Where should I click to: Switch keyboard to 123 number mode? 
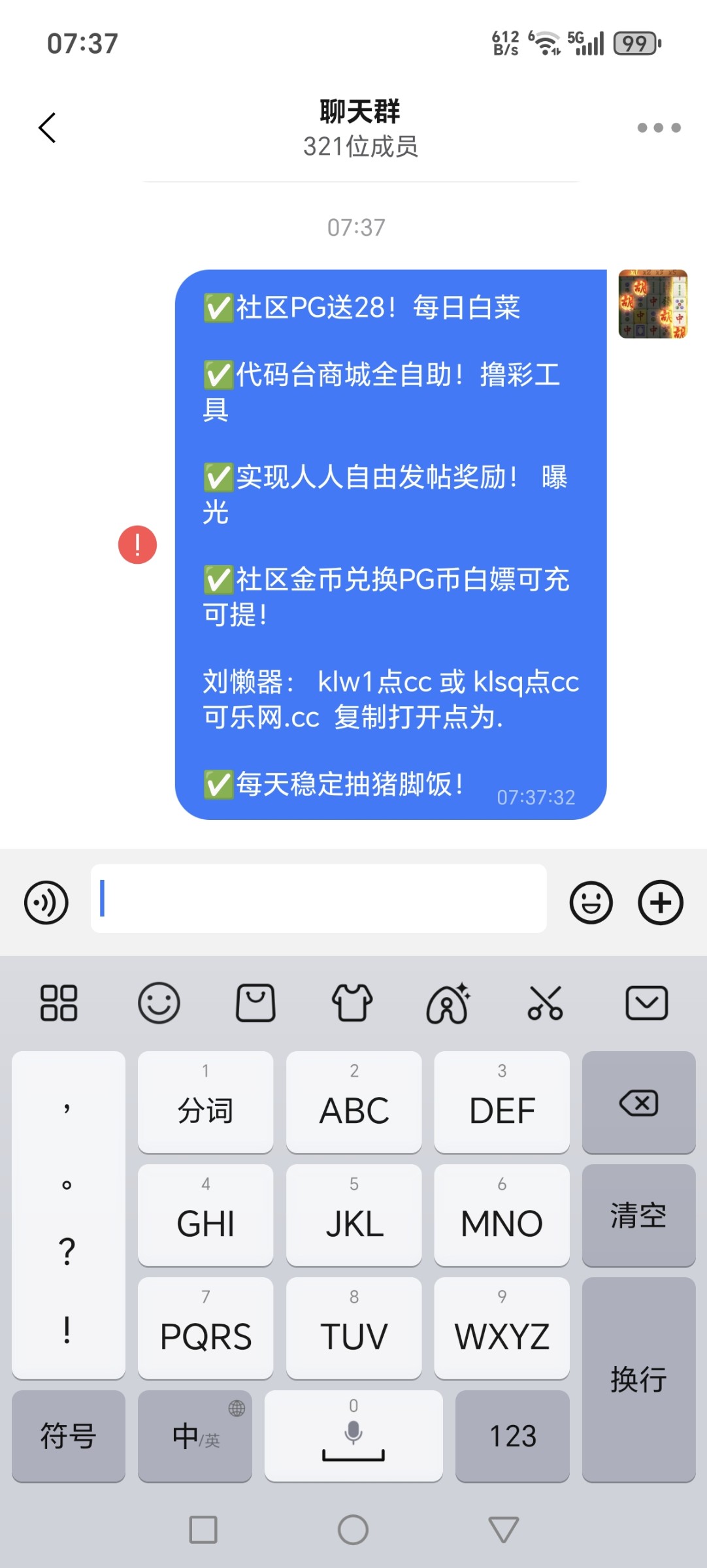[x=512, y=1437]
